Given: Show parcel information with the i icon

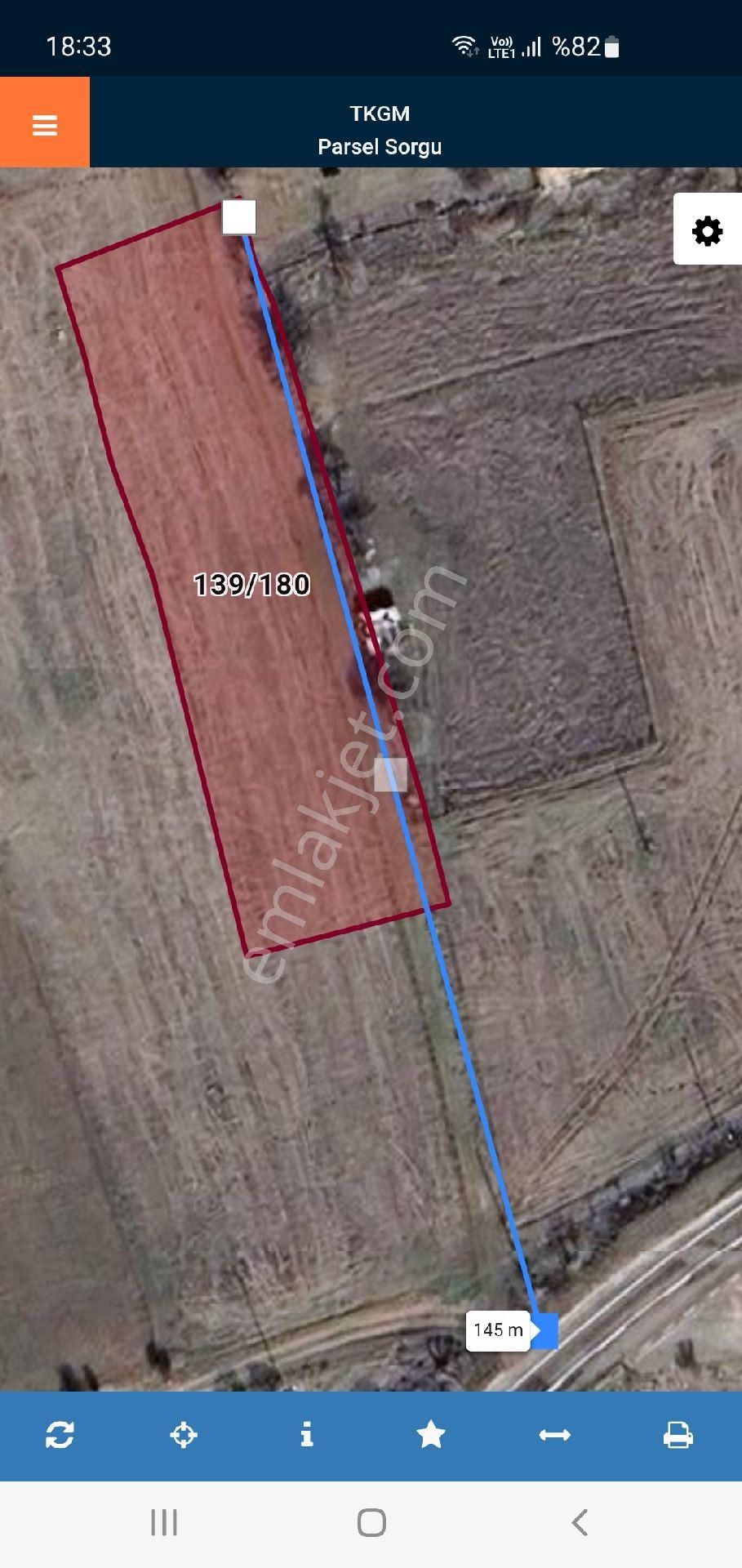Looking at the screenshot, I should click(x=307, y=1435).
